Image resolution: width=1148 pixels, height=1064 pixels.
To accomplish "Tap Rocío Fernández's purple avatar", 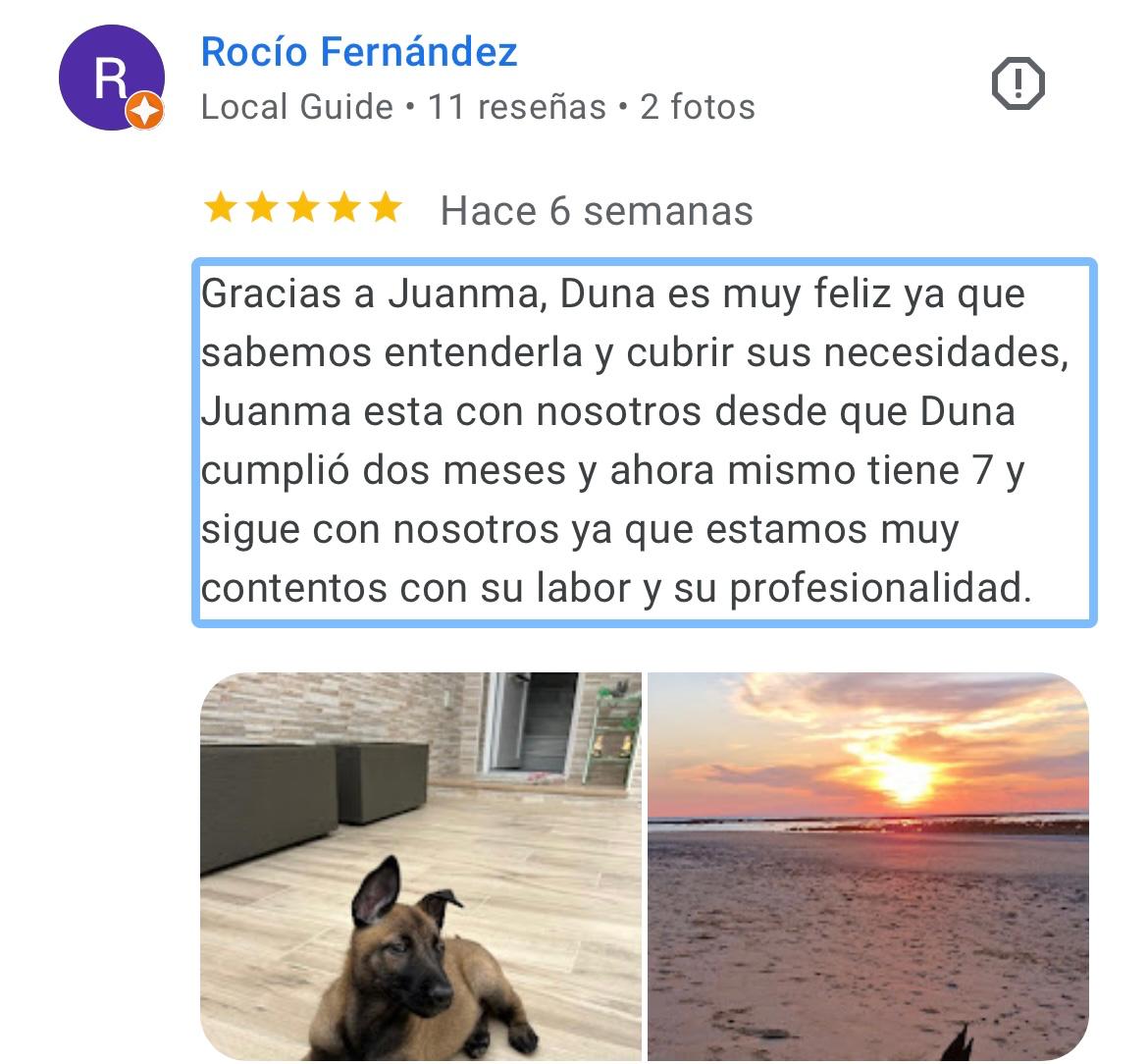I will pyautogui.click(x=111, y=79).
